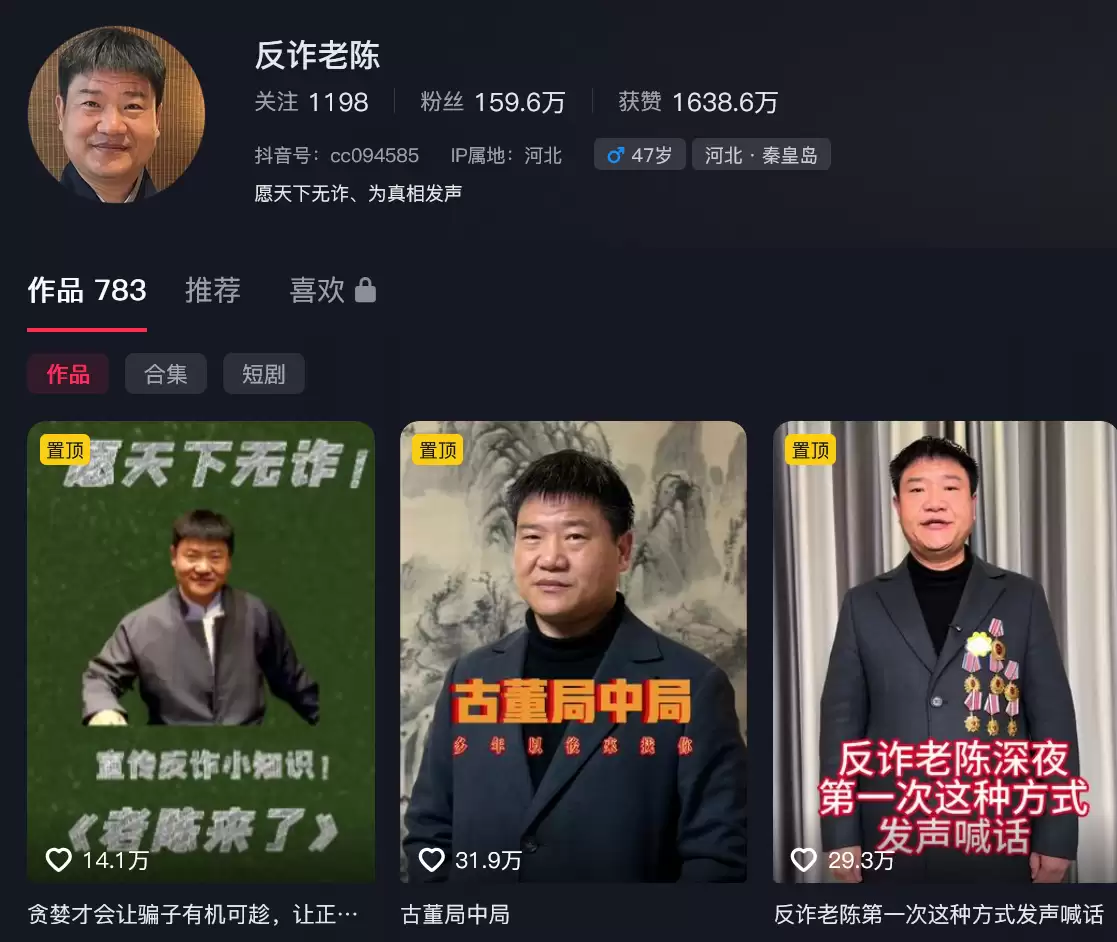Play the pinned video 古董局中局
This screenshot has width=1117, height=942.
point(573,650)
